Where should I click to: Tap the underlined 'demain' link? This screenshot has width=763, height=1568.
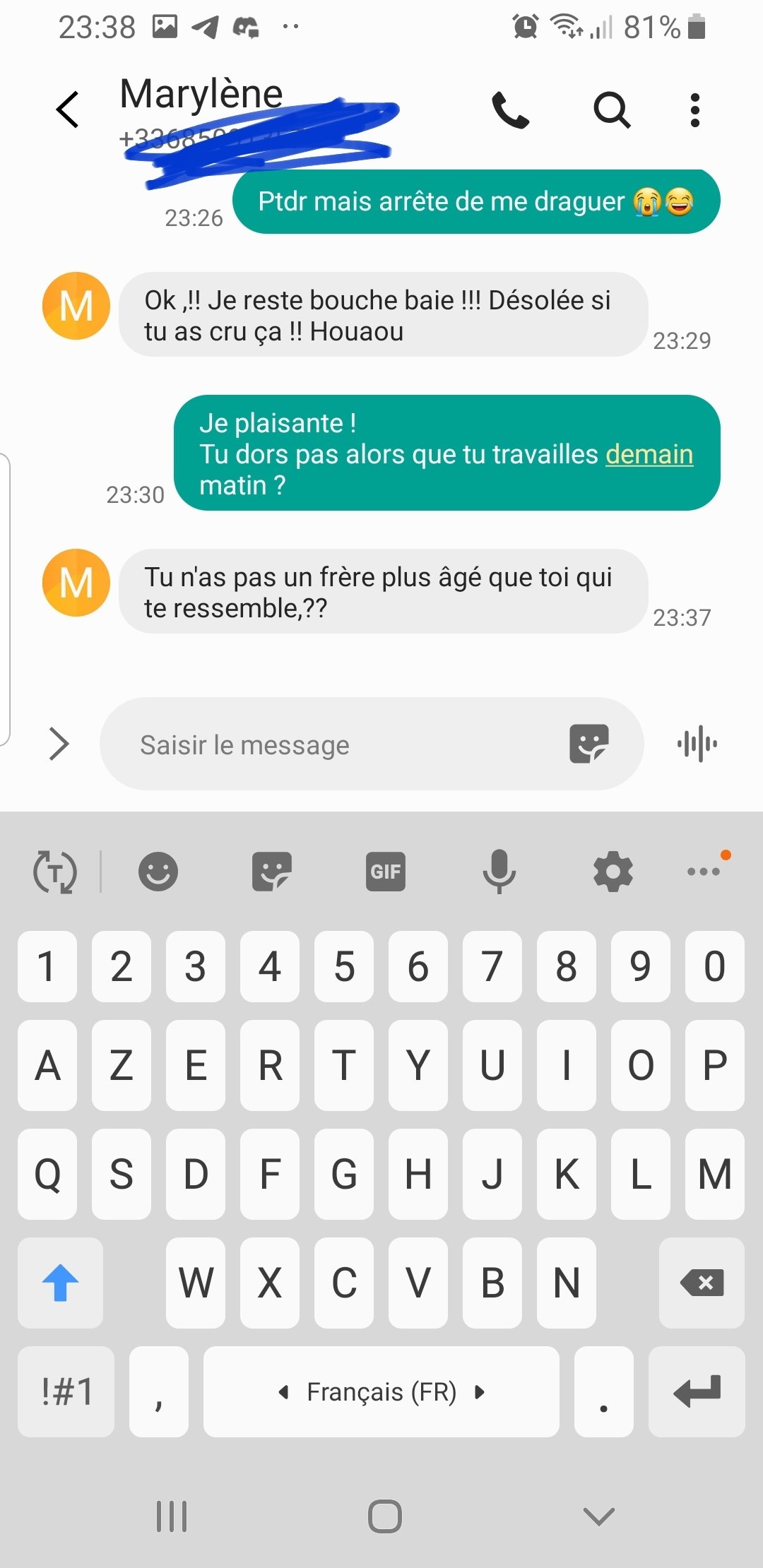(649, 455)
